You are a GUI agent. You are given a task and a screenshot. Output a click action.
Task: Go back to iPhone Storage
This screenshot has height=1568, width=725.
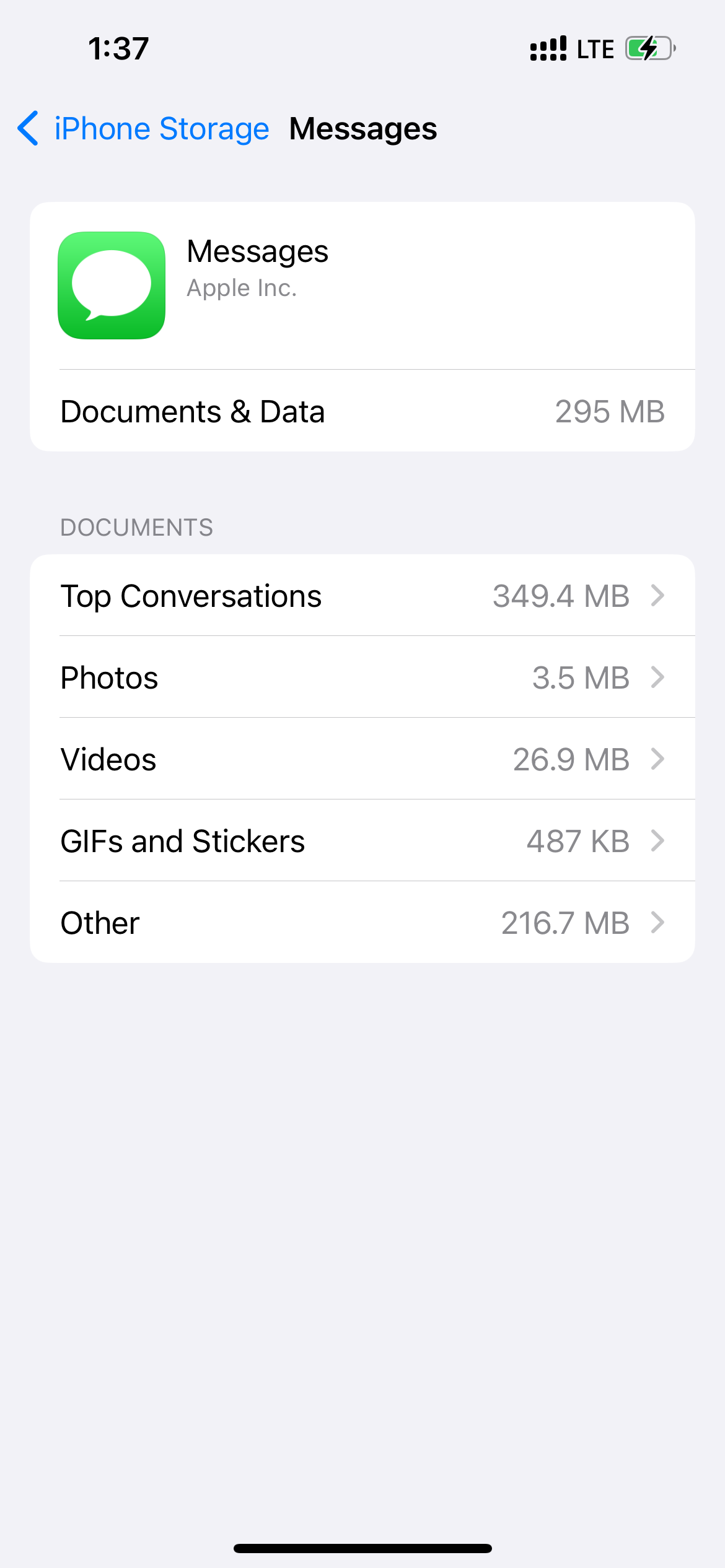(x=143, y=129)
